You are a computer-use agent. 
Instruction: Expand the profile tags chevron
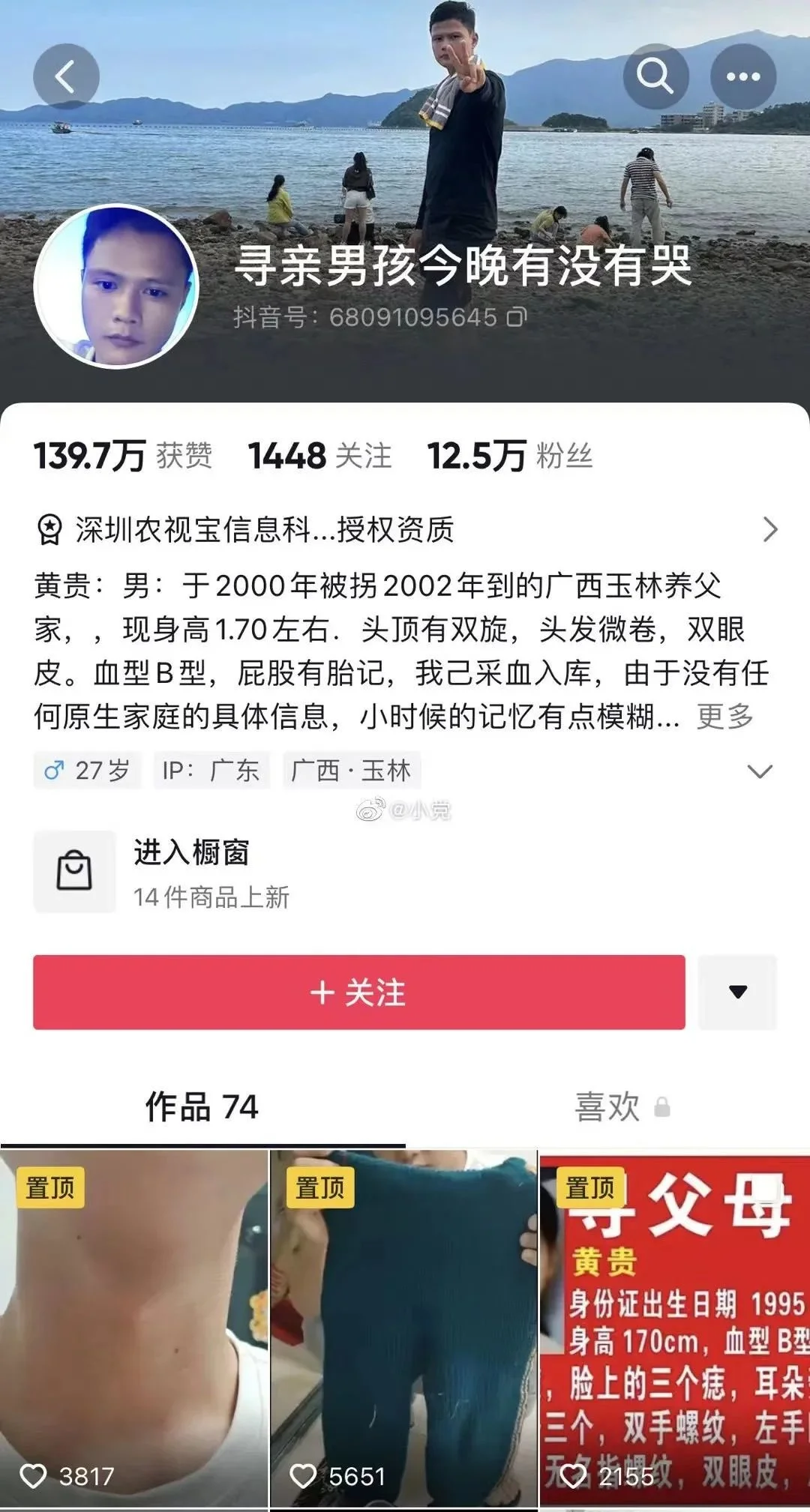(760, 771)
